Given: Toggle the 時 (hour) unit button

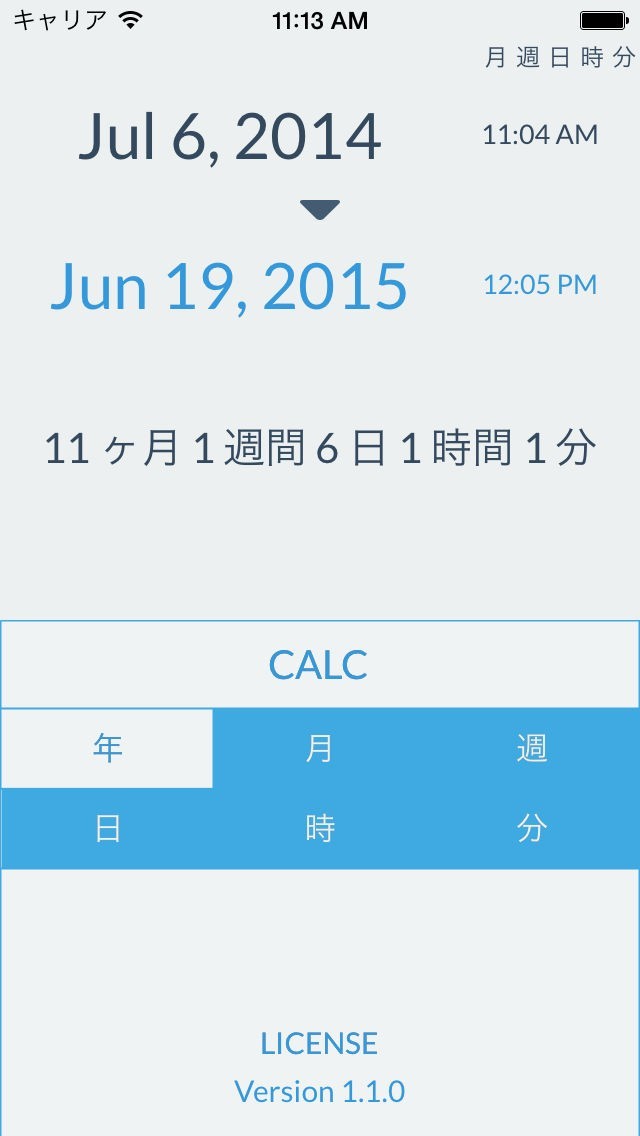Looking at the screenshot, I should click(319, 829).
